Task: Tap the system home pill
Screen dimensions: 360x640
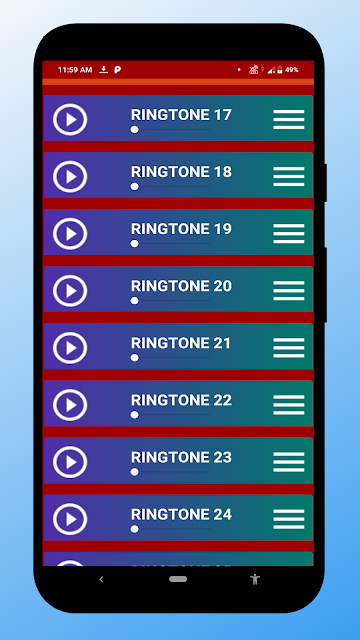Action: pyautogui.click(x=178, y=579)
